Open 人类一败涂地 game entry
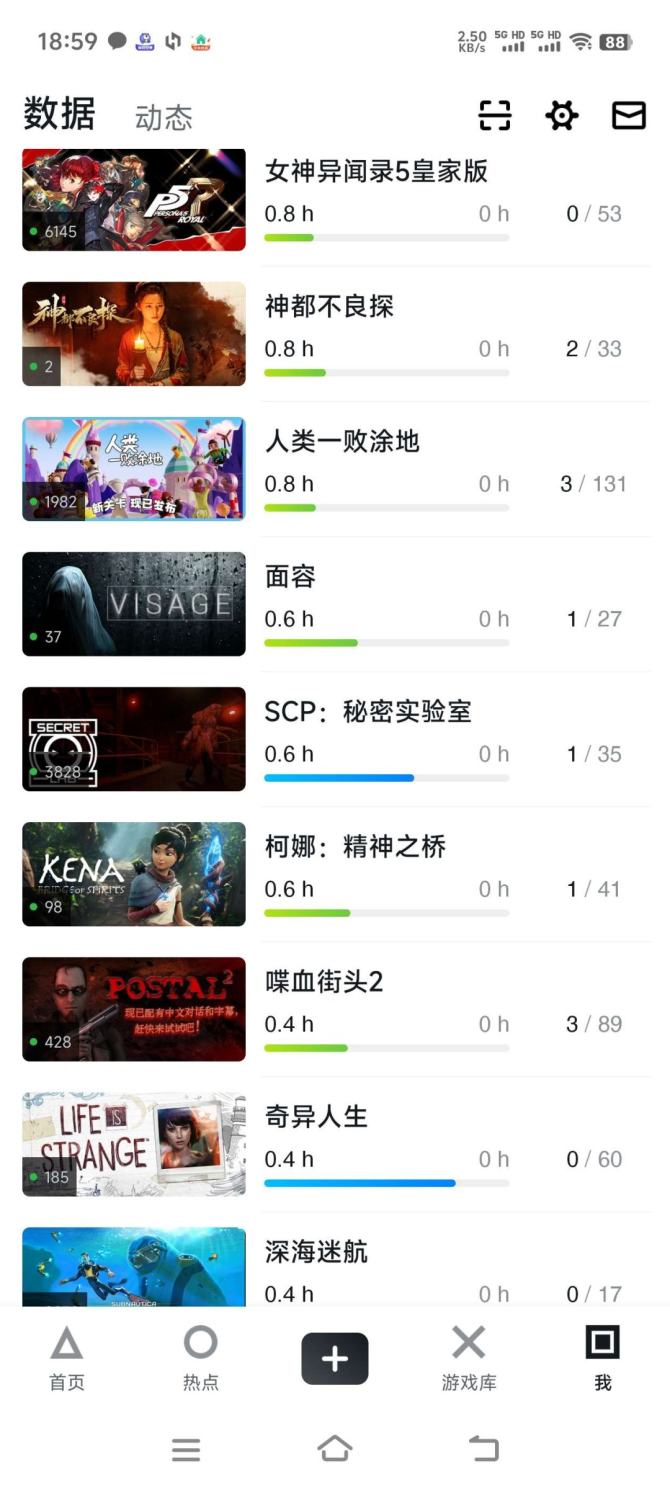670x1489 pixels. tap(342, 442)
